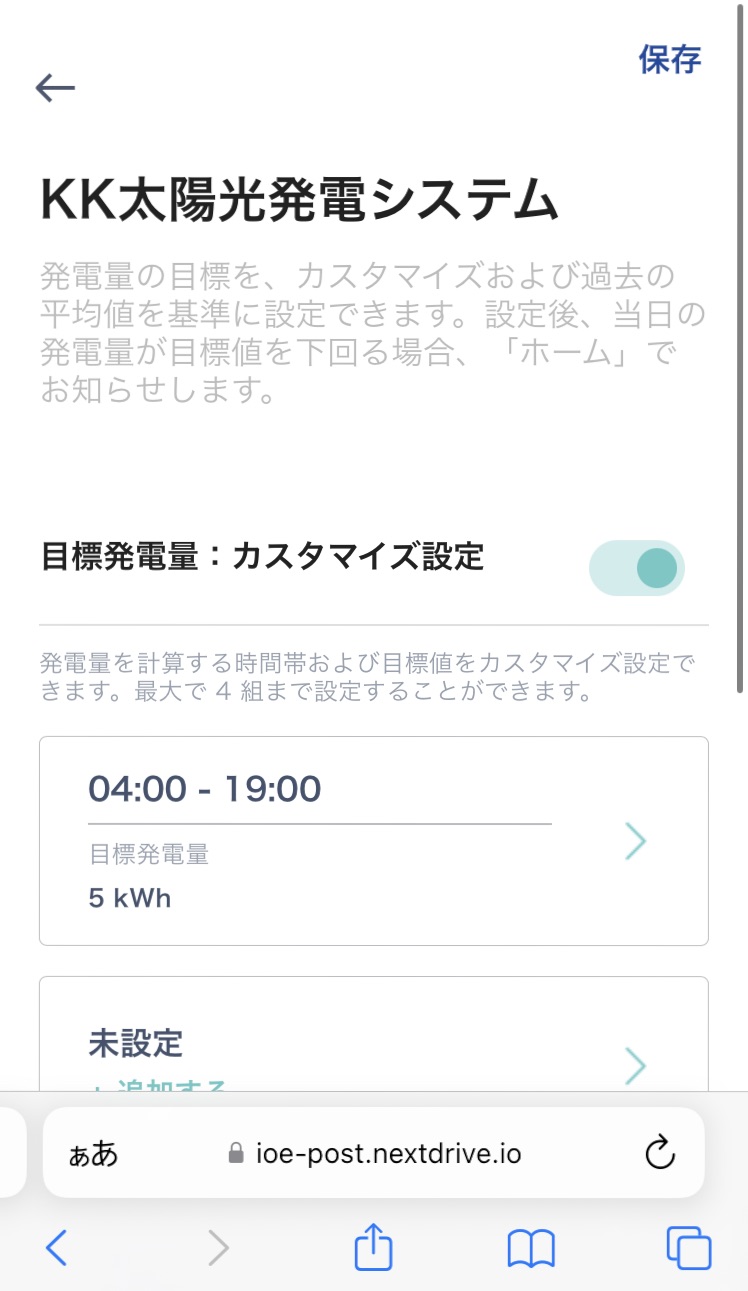This screenshot has width=748, height=1291.
Task: Open the 未設定 slot to add a target
Action: 373,1045
